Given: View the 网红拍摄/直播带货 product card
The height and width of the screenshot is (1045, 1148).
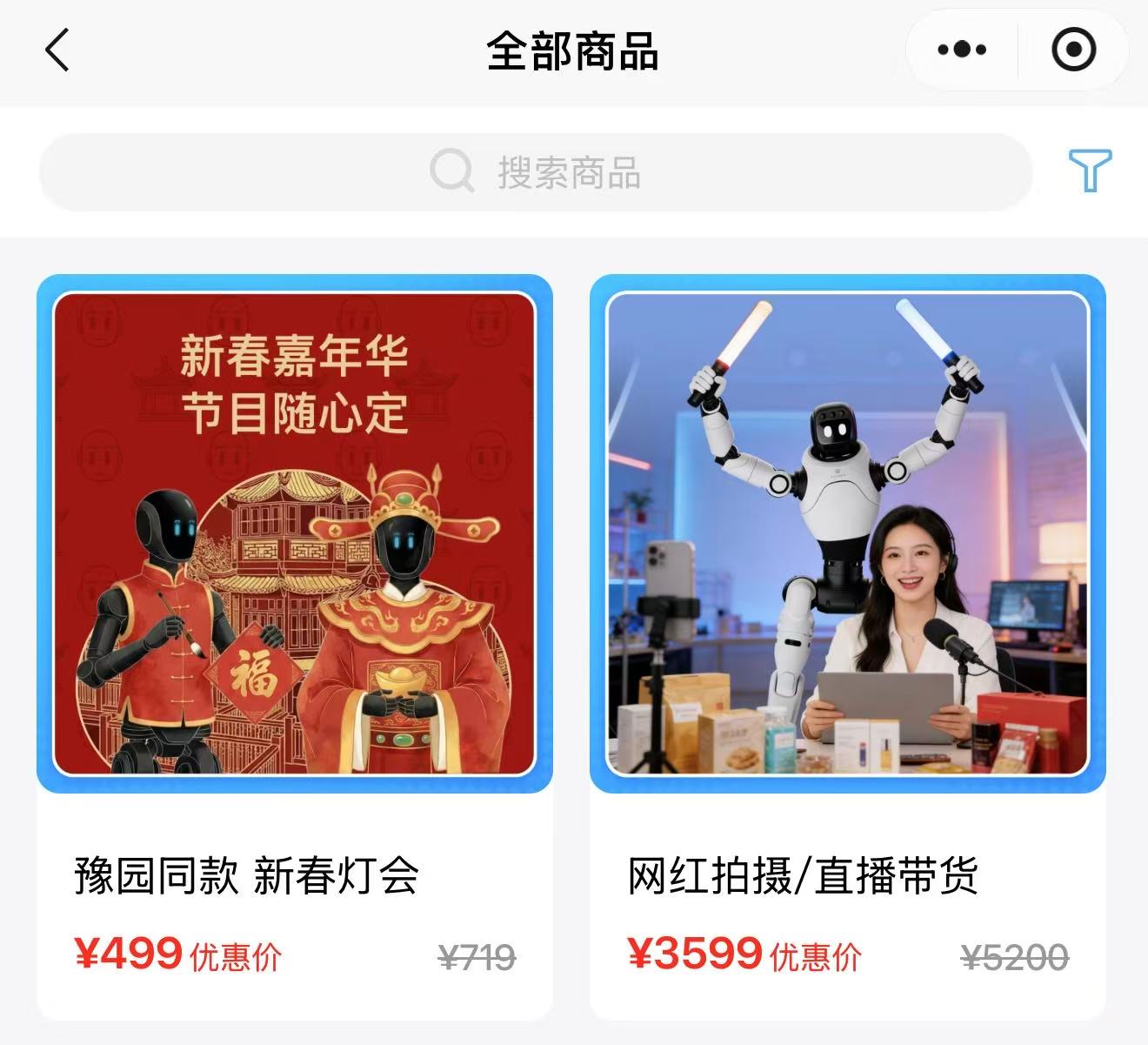Looking at the screenshot, I should point(847,646).
